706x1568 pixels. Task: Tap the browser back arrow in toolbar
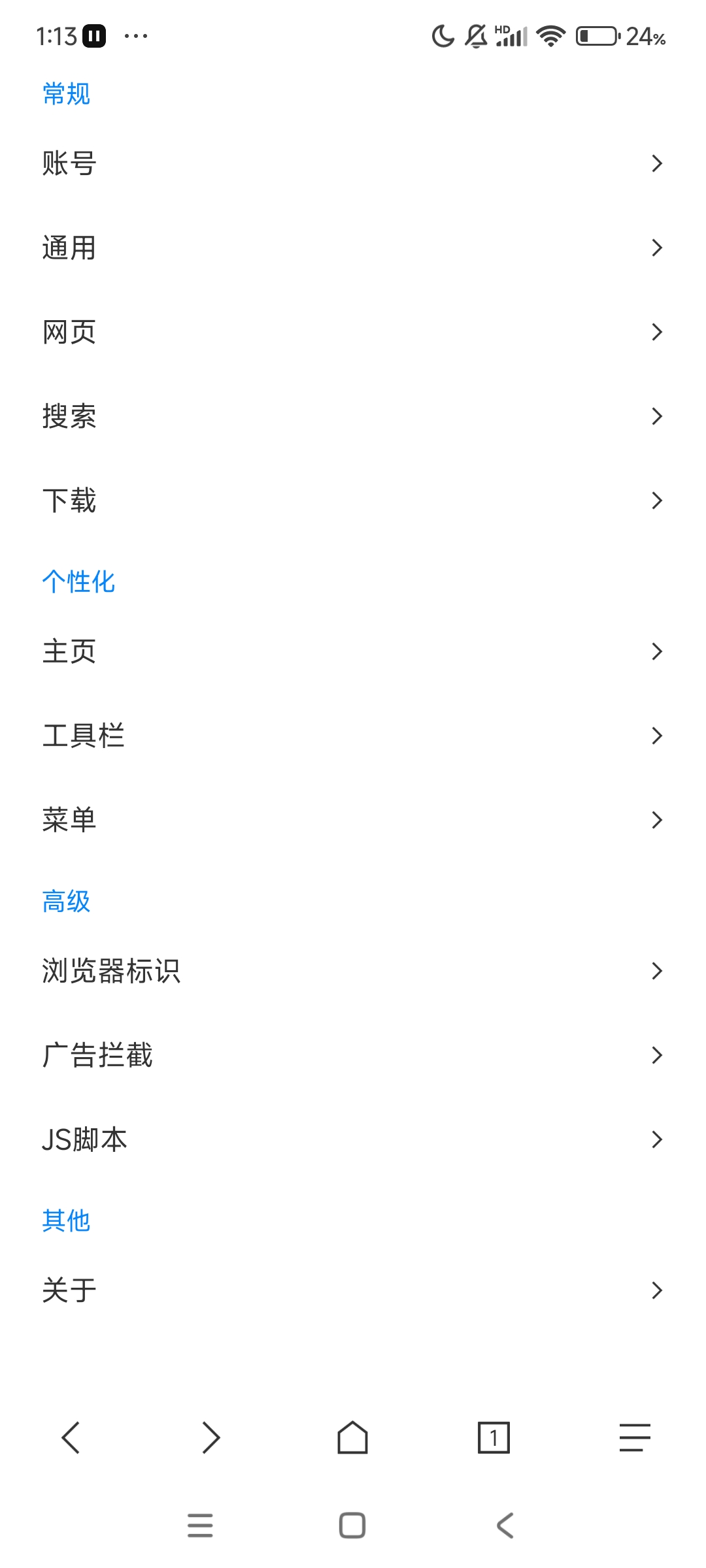(71, 1437)
